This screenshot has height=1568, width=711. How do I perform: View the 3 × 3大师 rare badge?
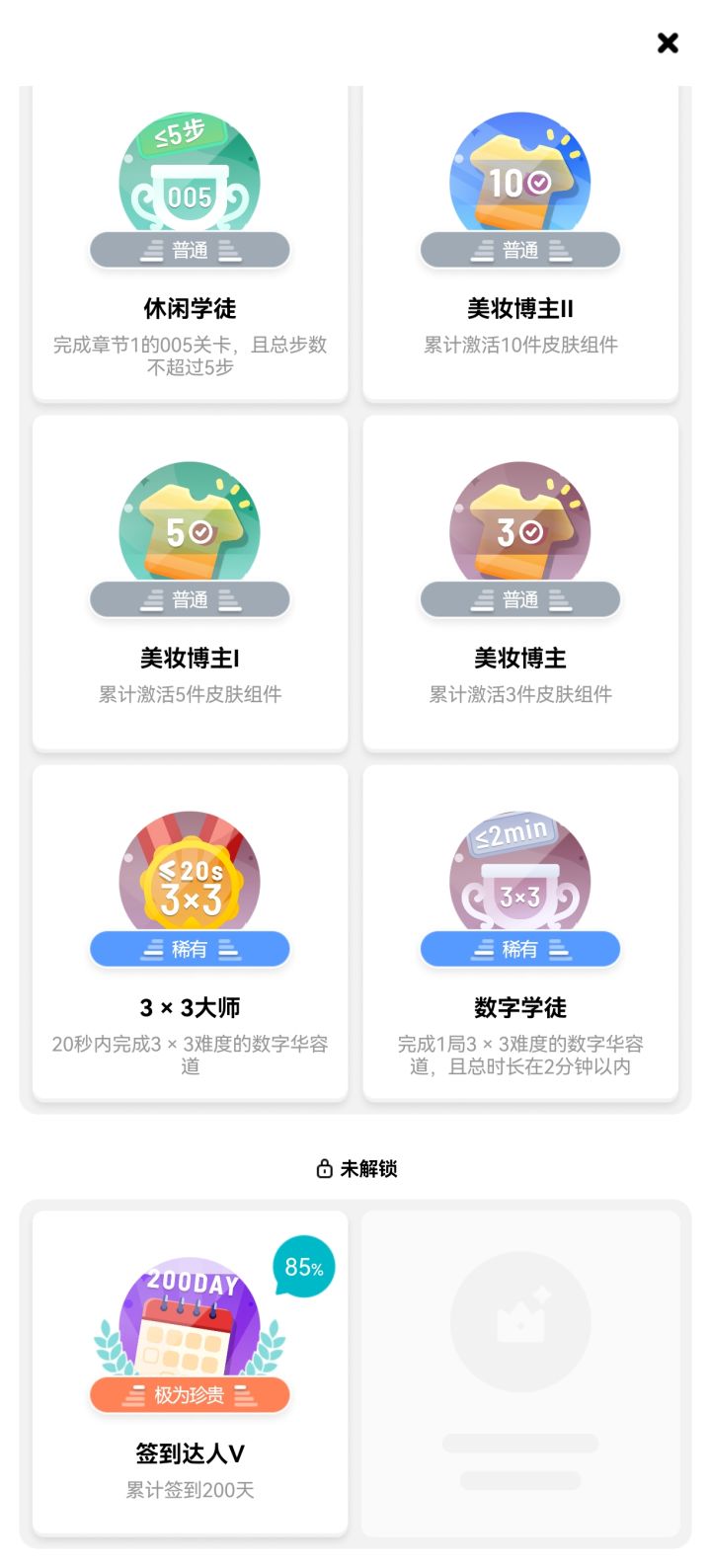[x=190, y=933]
